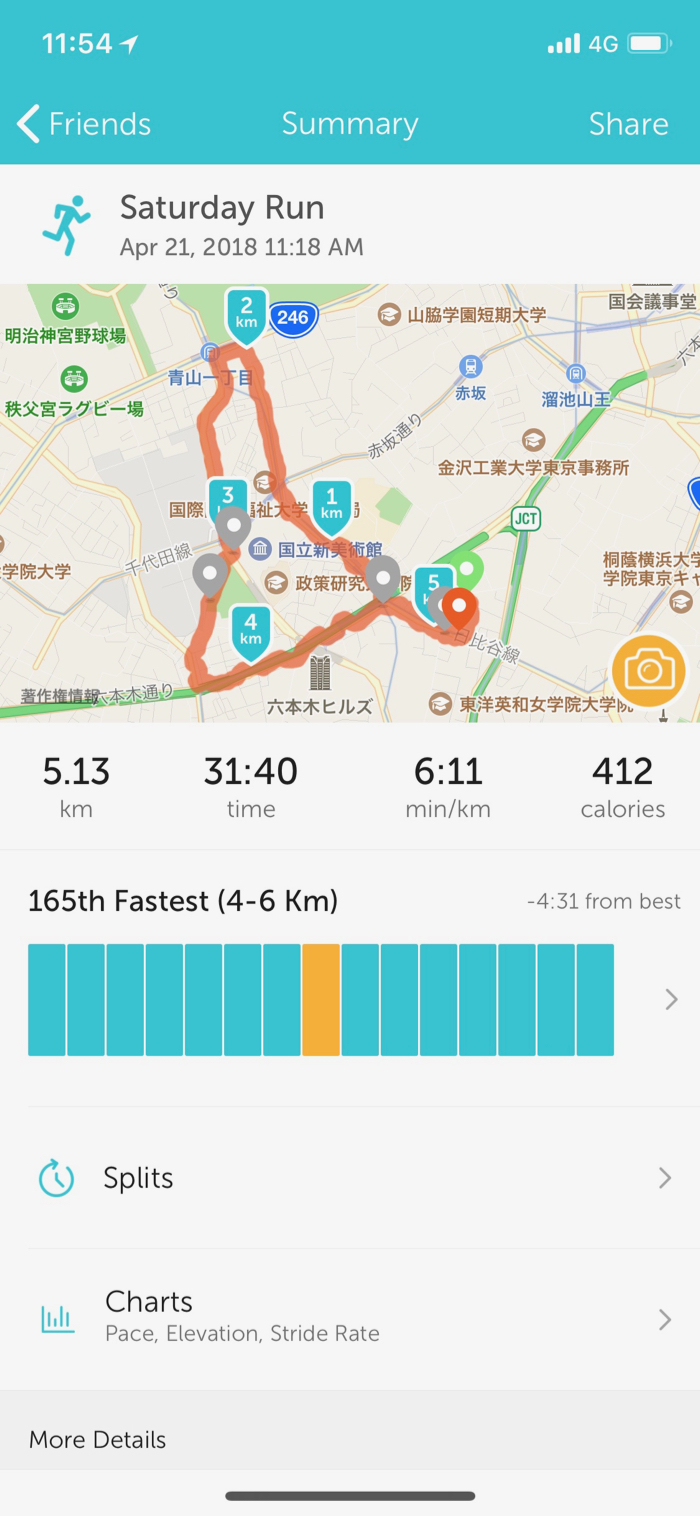Go back to Friends
The image size is (700, 1516).
coord(84,124)
